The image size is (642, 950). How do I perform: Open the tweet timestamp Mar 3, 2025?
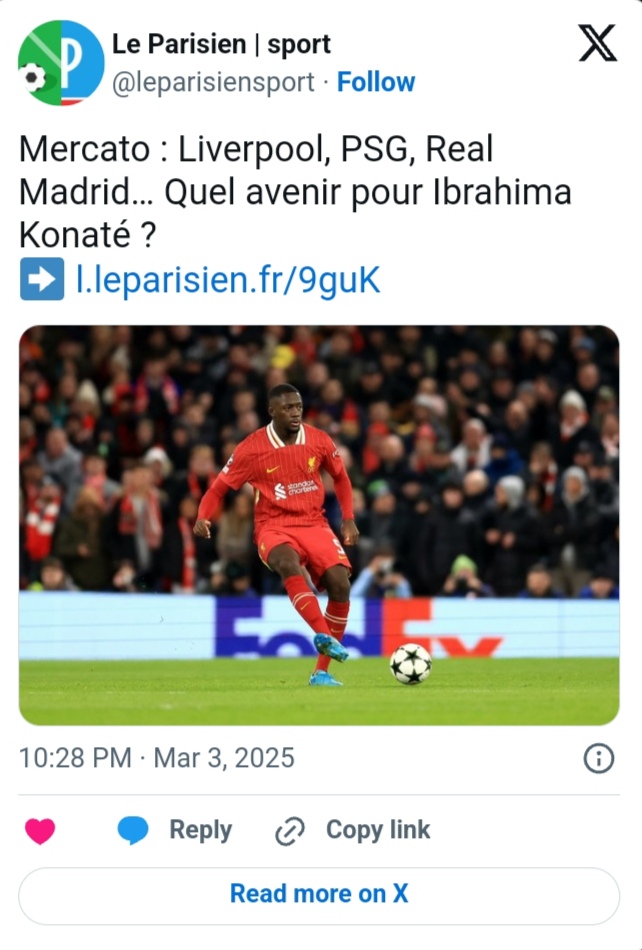157,758
